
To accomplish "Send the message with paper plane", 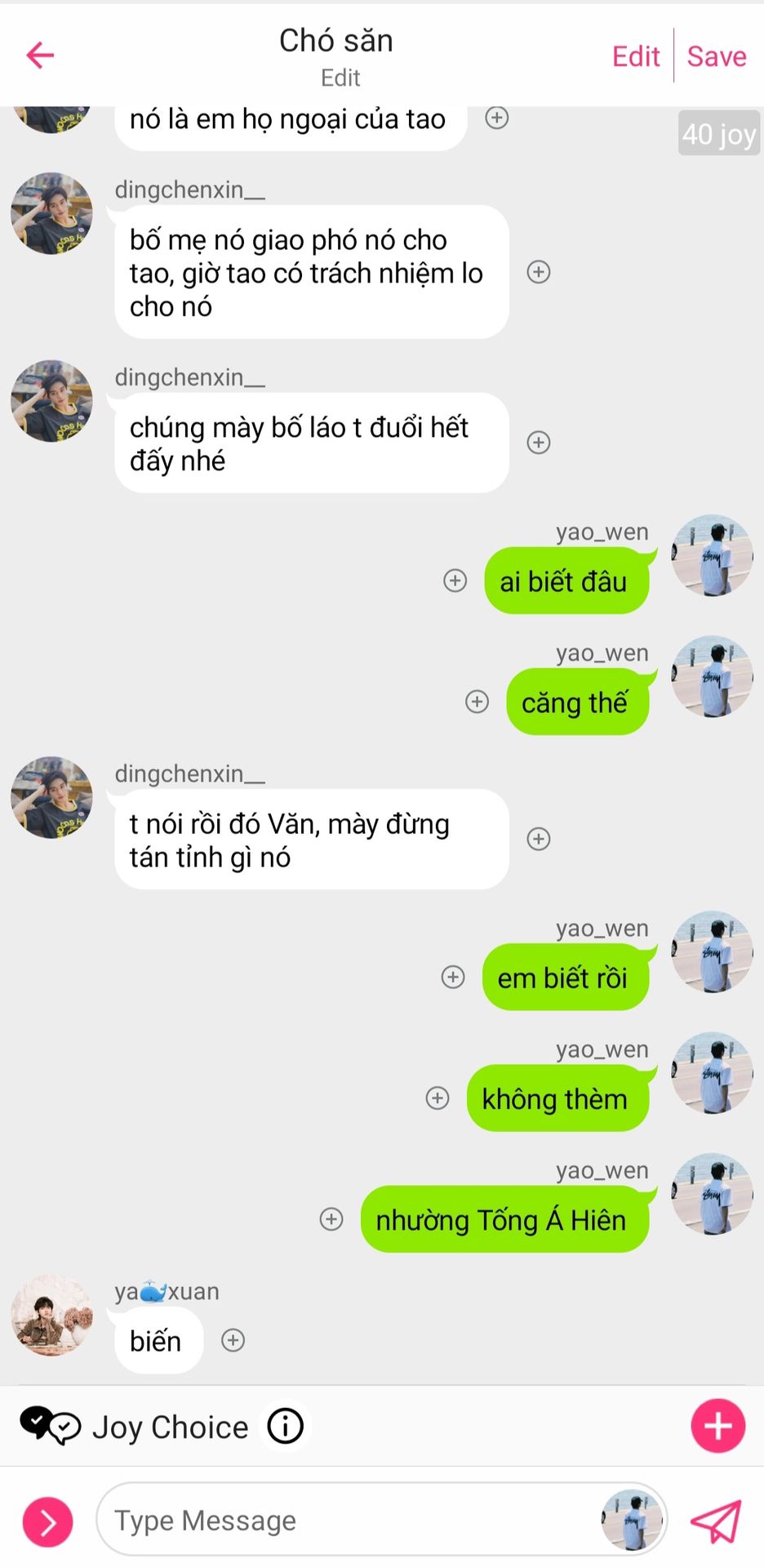I will coord(716,1521).
